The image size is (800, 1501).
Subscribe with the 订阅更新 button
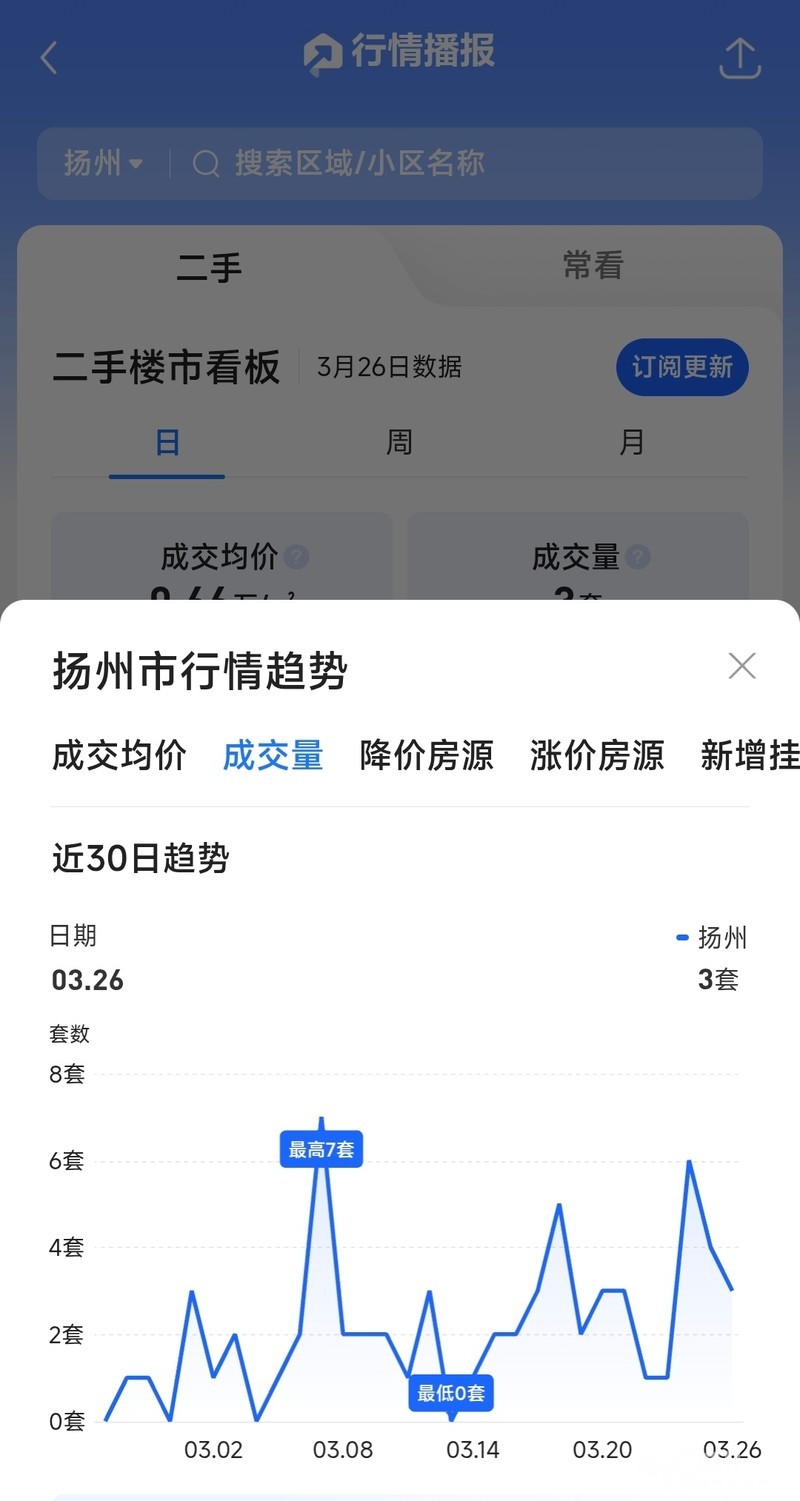(x=682, y=367)
